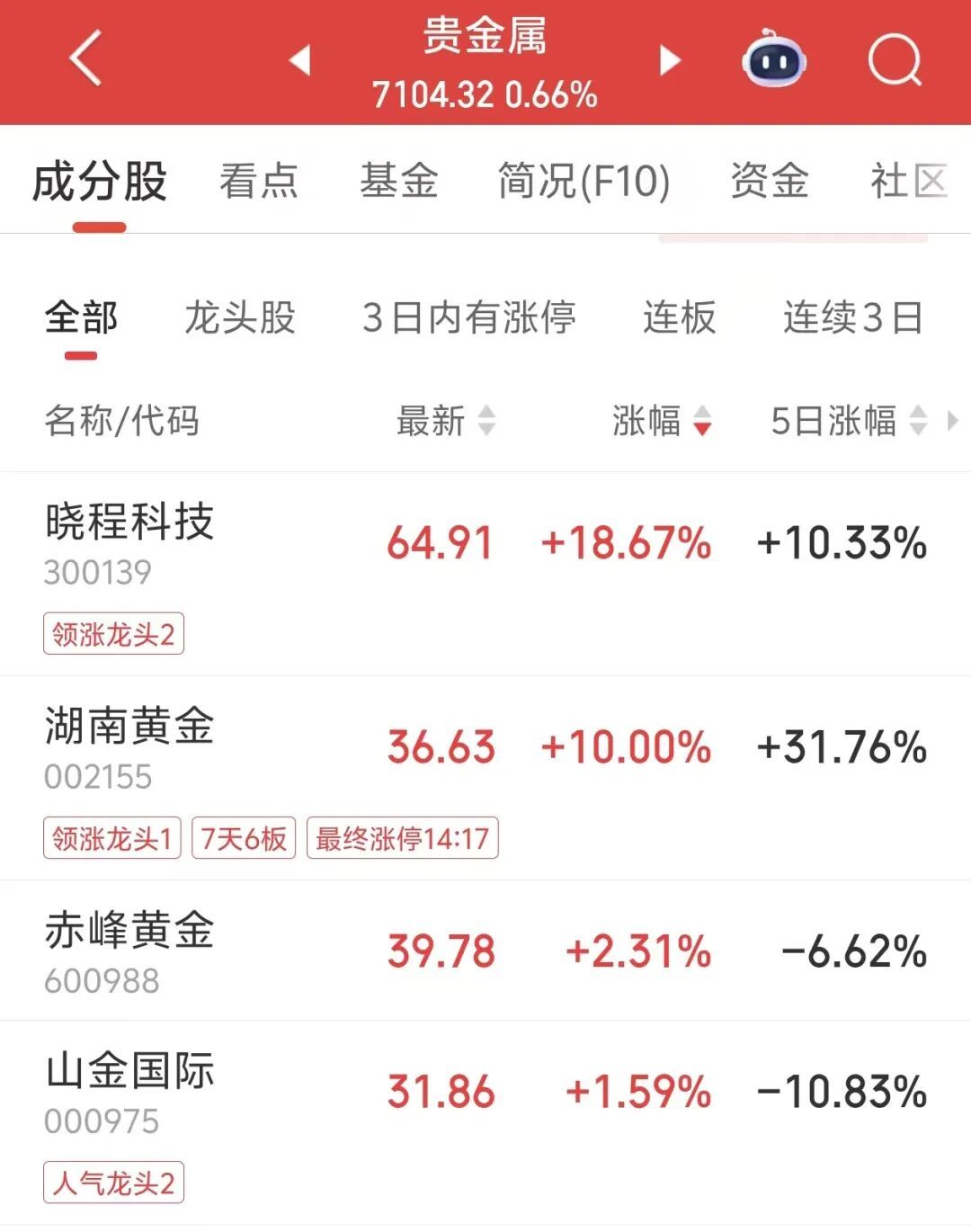The height and width of the screenshot is (1232, 971).
Task: Sort the list by 5日涨幅
Action: pos(848,420)
